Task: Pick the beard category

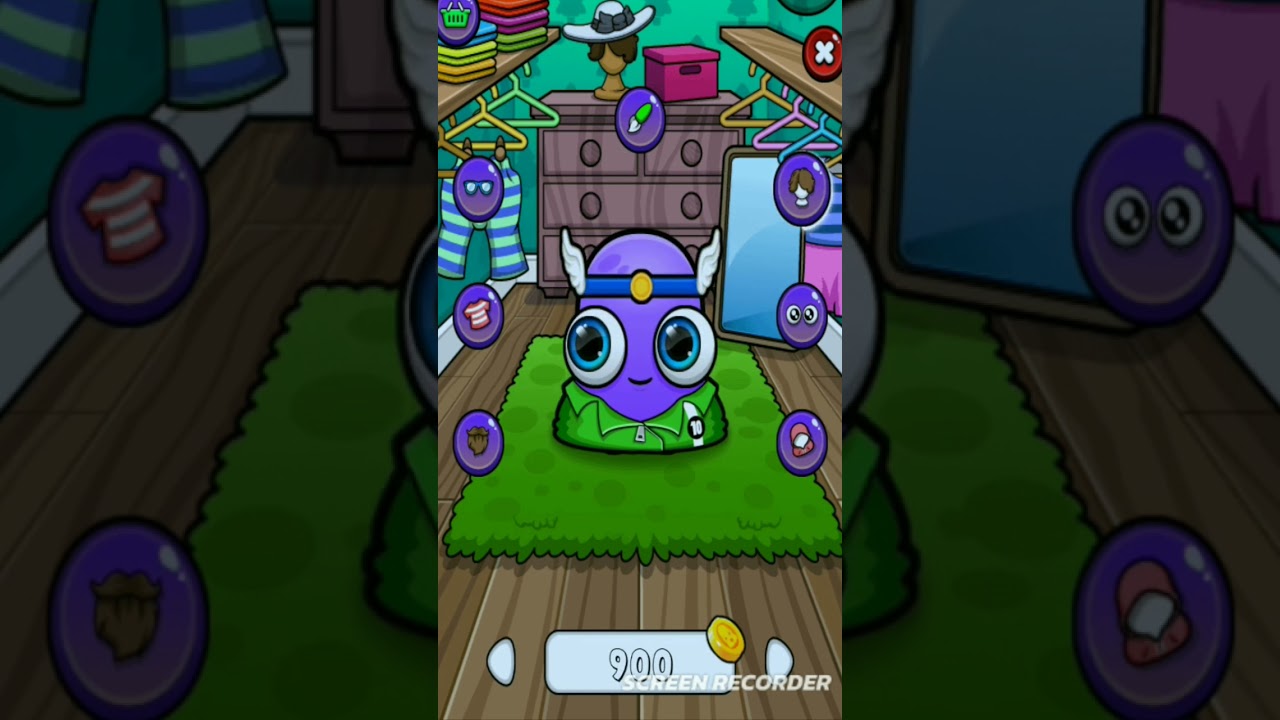Action: pos(478,442)
